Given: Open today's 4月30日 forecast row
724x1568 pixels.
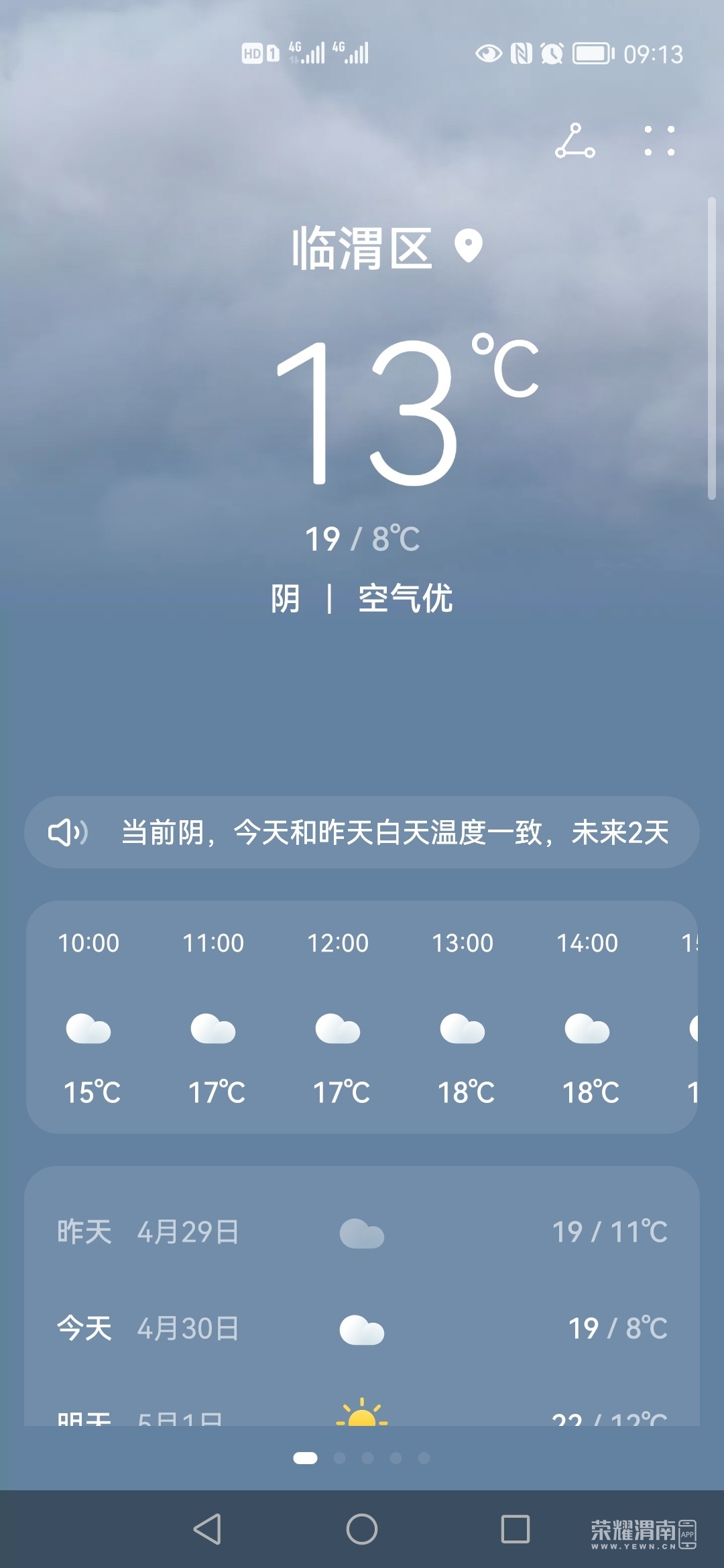Looking at the screenshot, I should tap(362, 1328).
